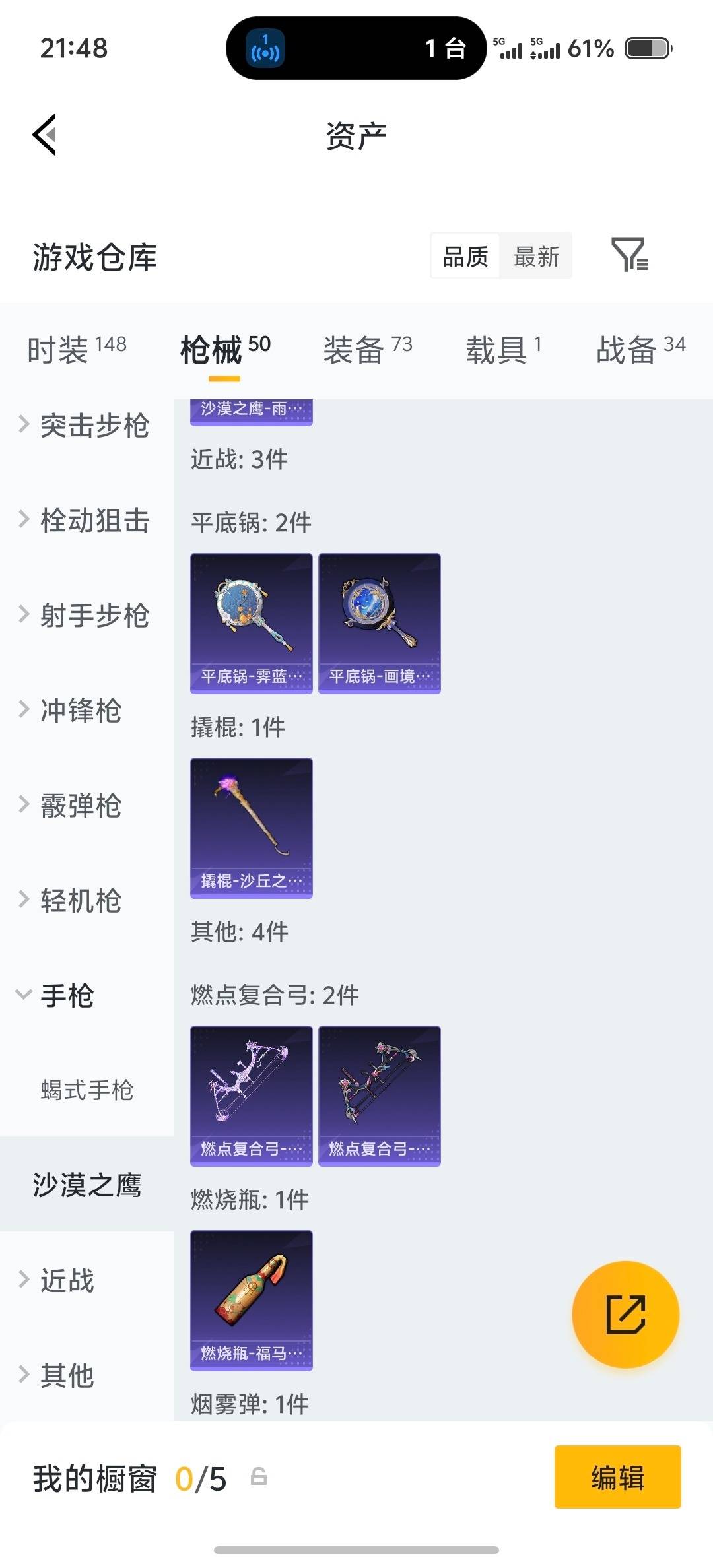The width and height of the screenshot is (713, 1568).
Task: Switch sorting to 最新
Action: point(537,256)
